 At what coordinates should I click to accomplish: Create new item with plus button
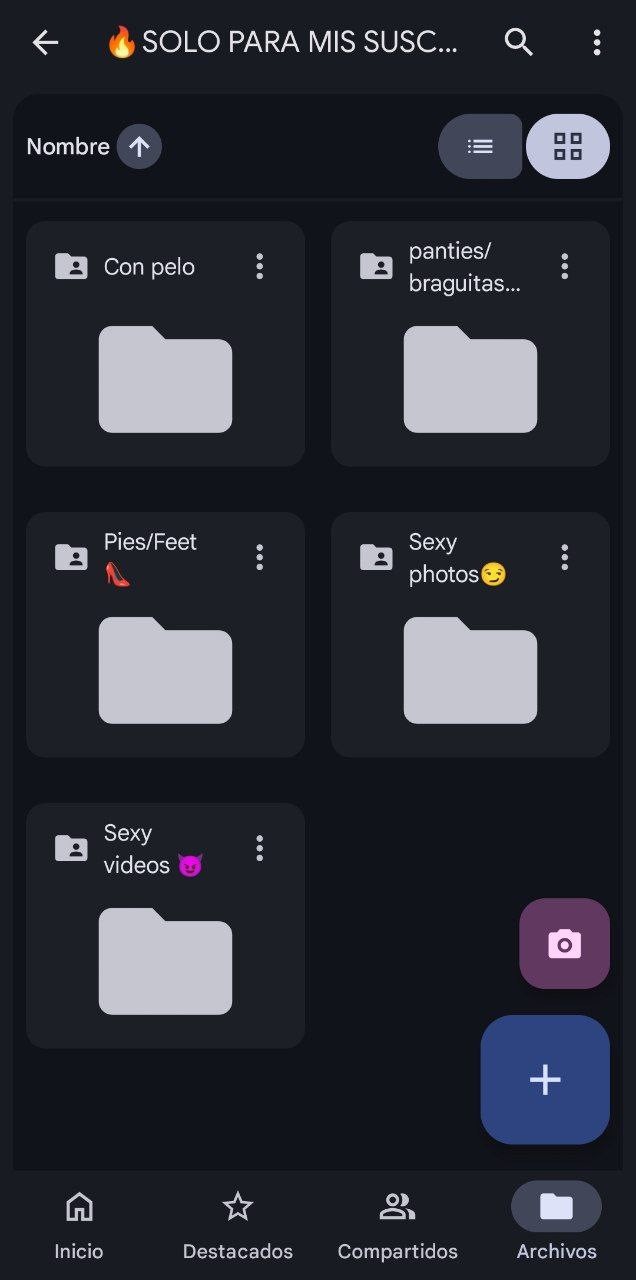pos(545,1079)
